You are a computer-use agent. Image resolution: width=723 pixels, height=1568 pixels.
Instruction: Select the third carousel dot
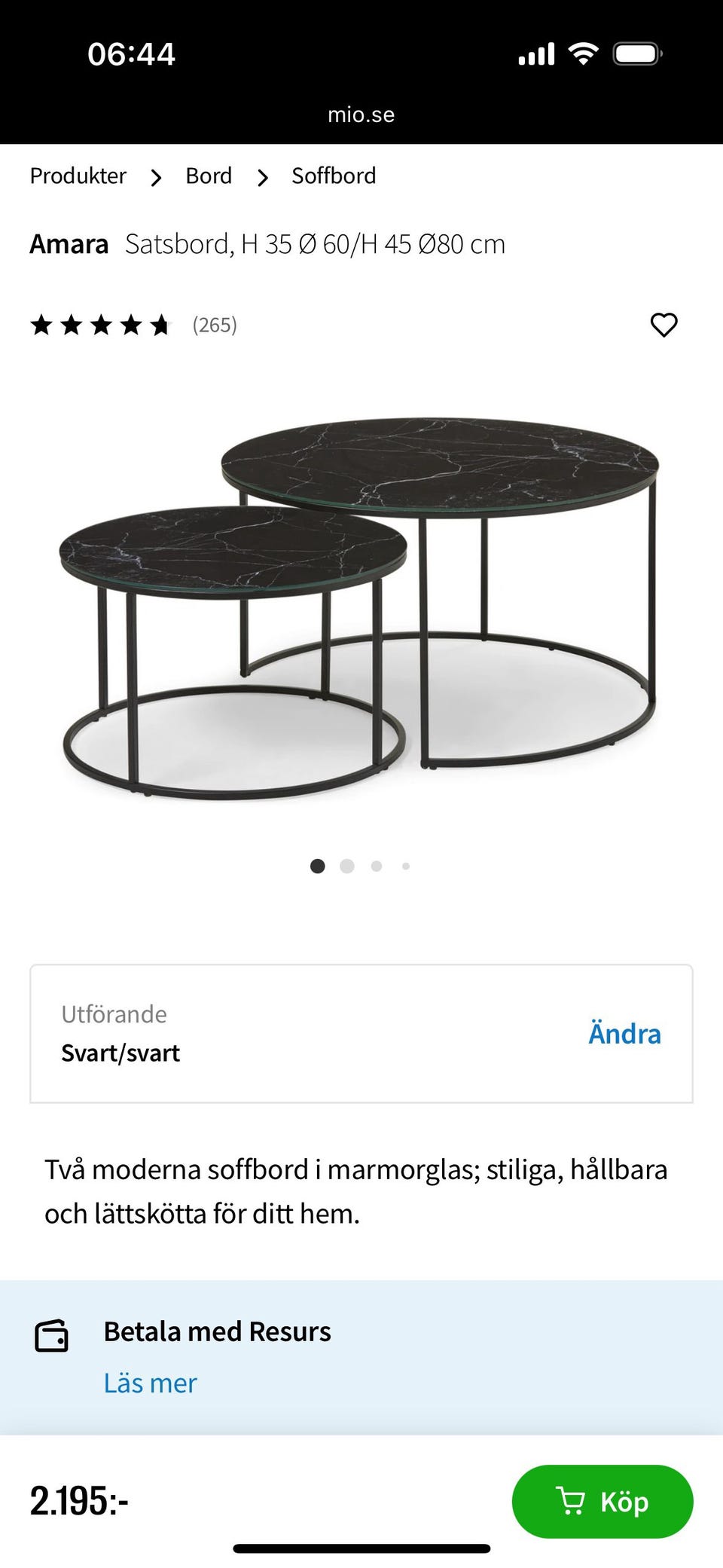tap(377, 866)
